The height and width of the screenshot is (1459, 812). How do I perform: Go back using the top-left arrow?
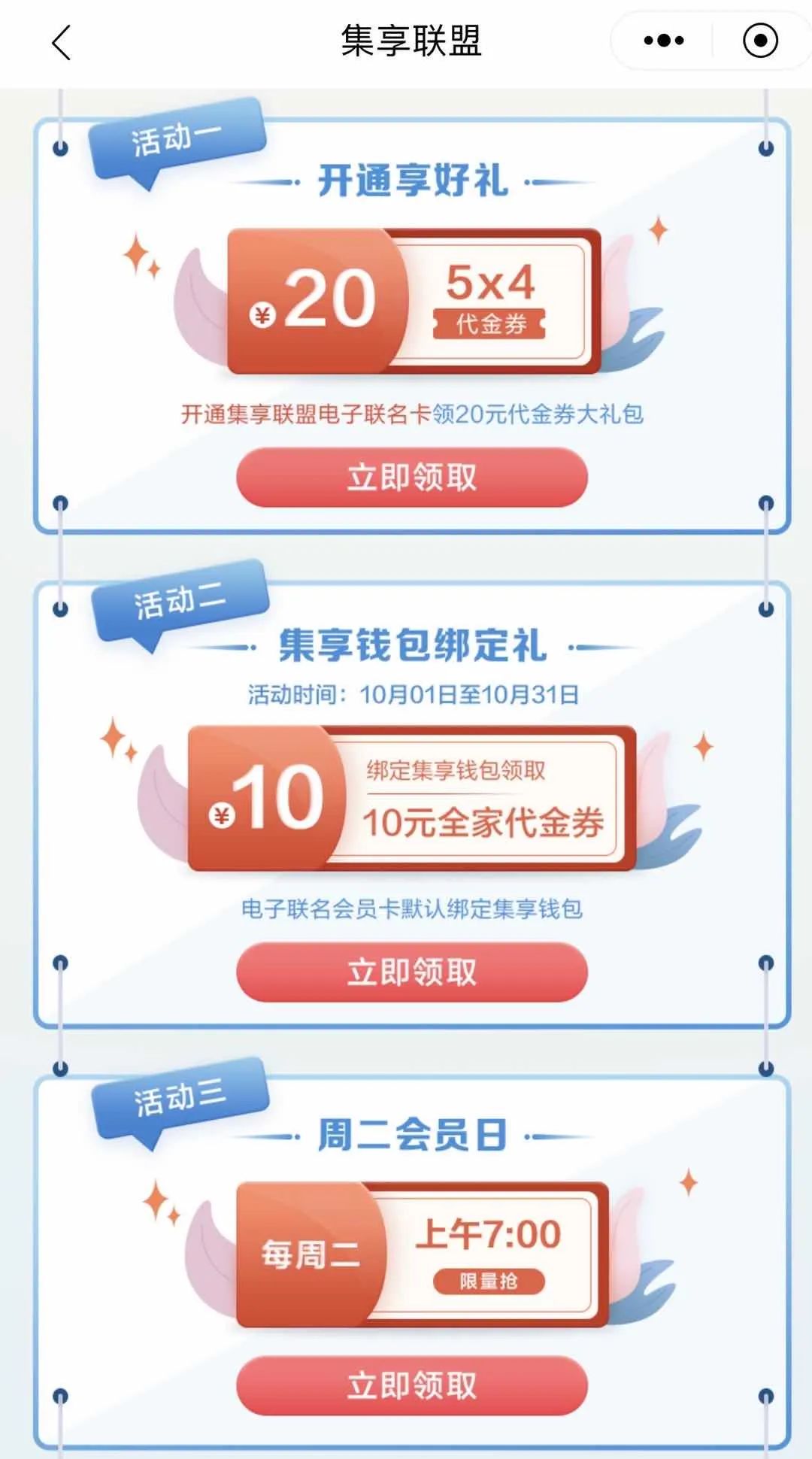62,42
